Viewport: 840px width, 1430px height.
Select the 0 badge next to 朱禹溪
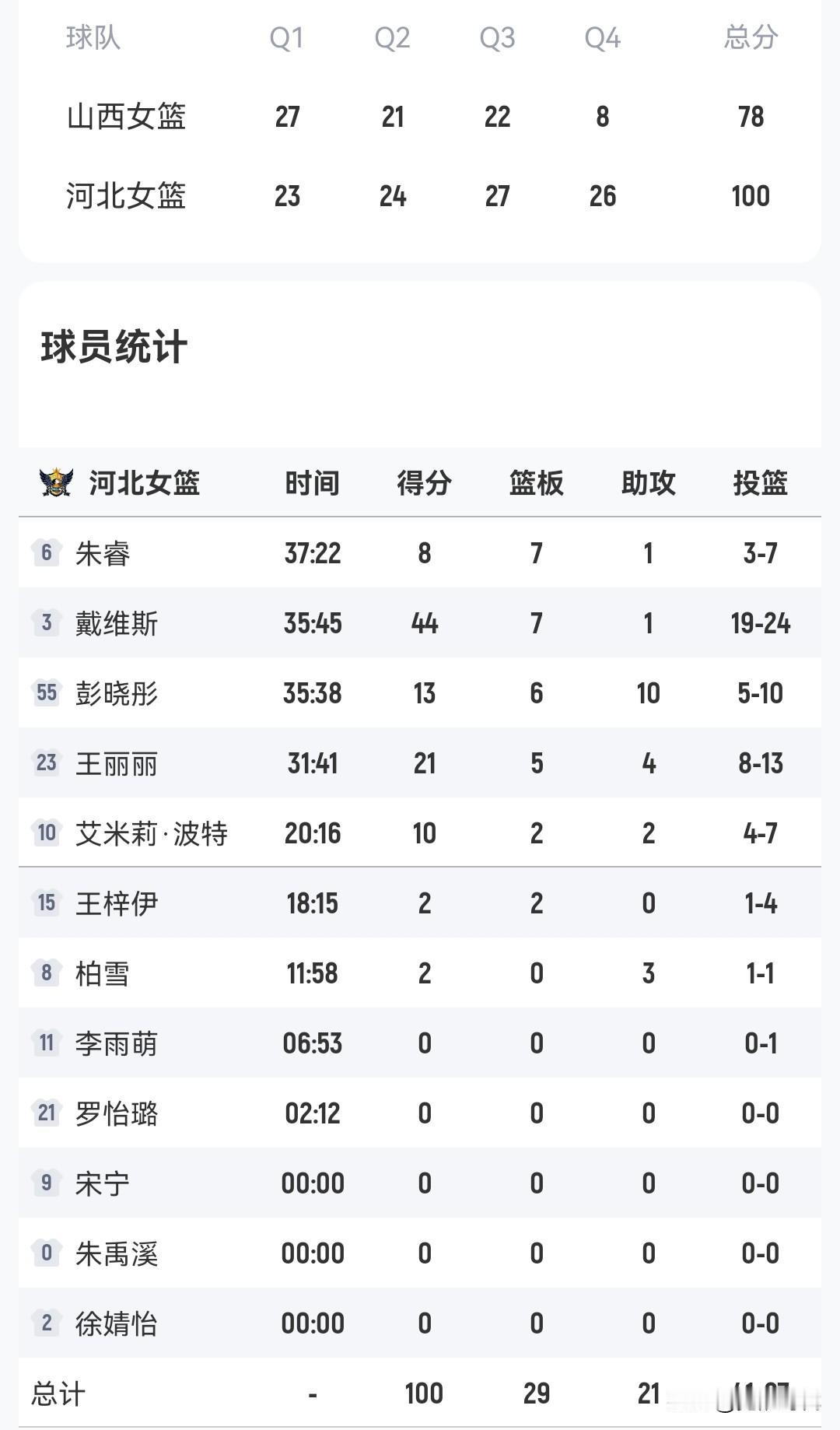tap(45, 1253)
